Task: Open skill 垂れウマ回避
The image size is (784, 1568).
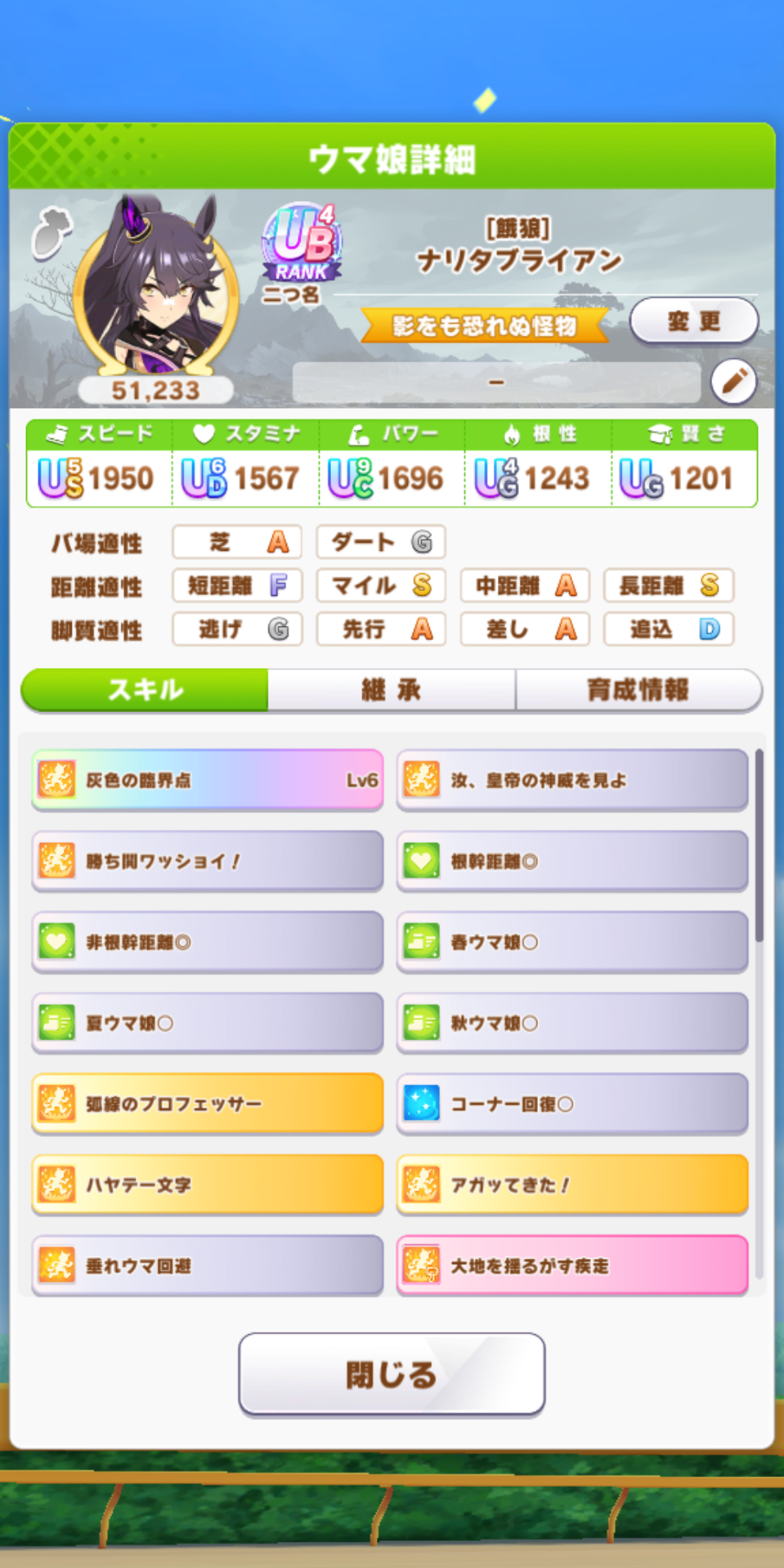Action: click(208, 1266)
